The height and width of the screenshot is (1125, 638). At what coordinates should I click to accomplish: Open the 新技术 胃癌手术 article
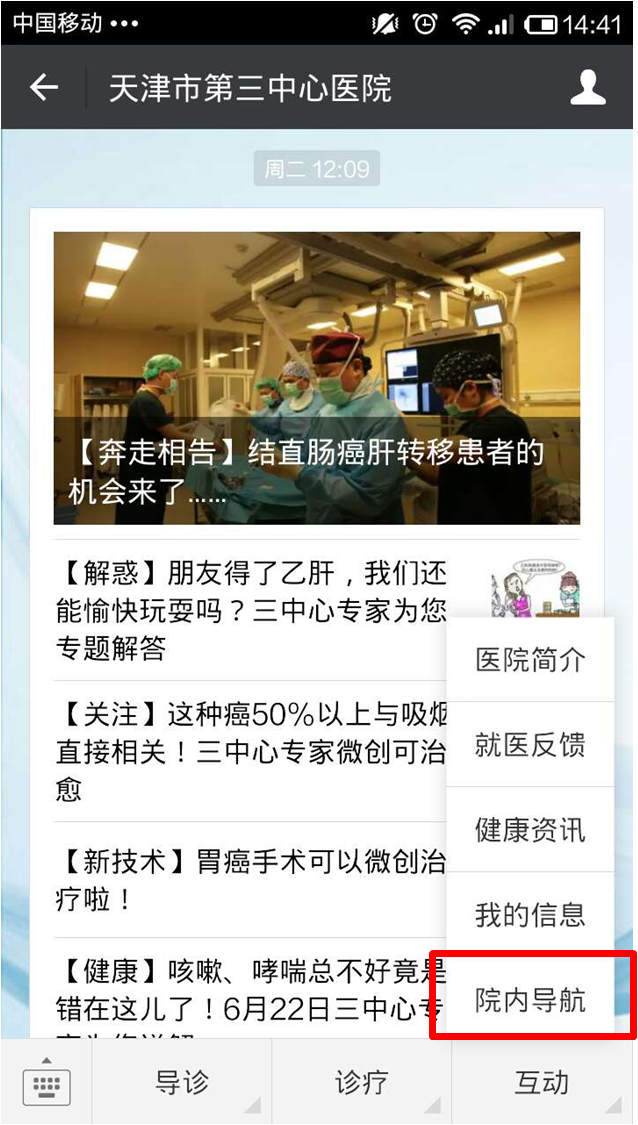(250, 880)
